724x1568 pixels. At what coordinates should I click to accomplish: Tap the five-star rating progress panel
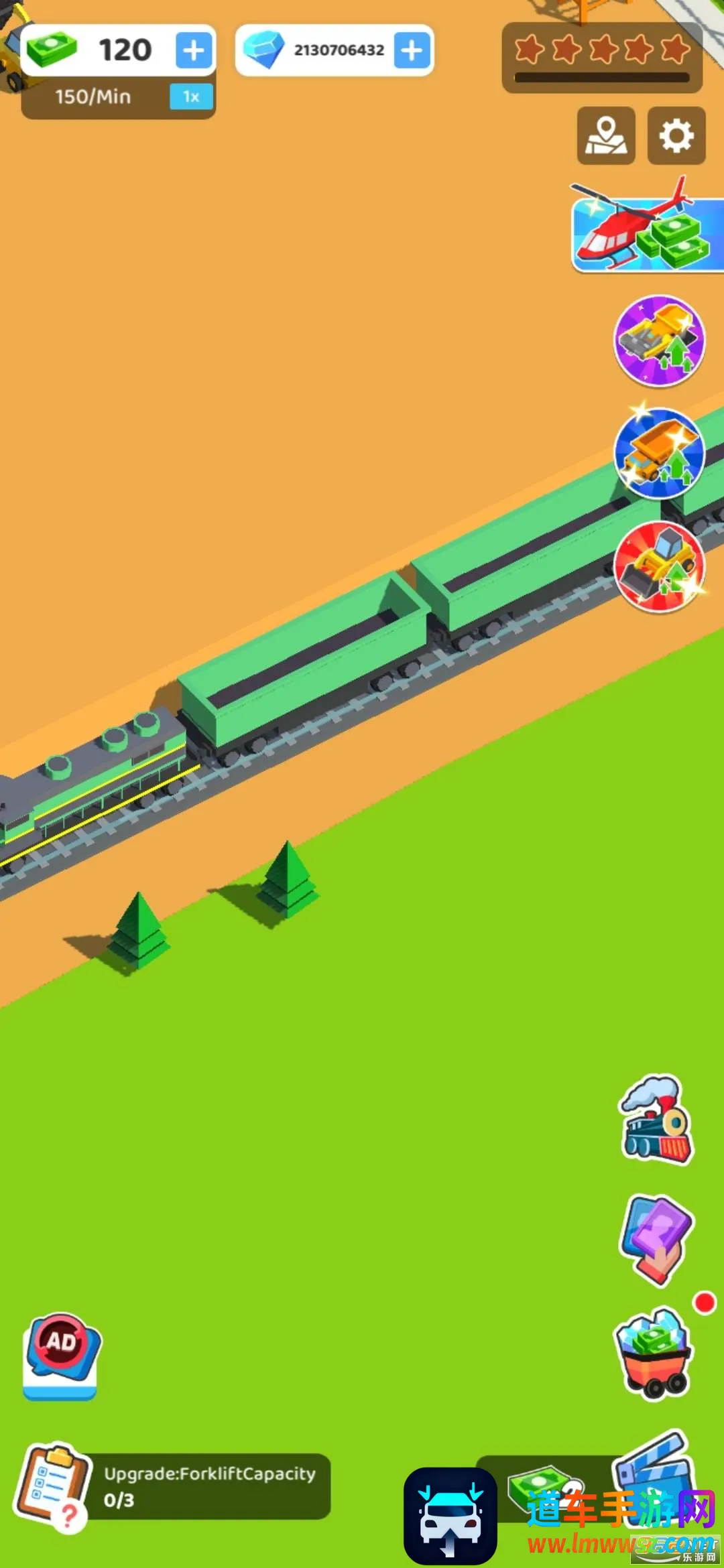602,58
